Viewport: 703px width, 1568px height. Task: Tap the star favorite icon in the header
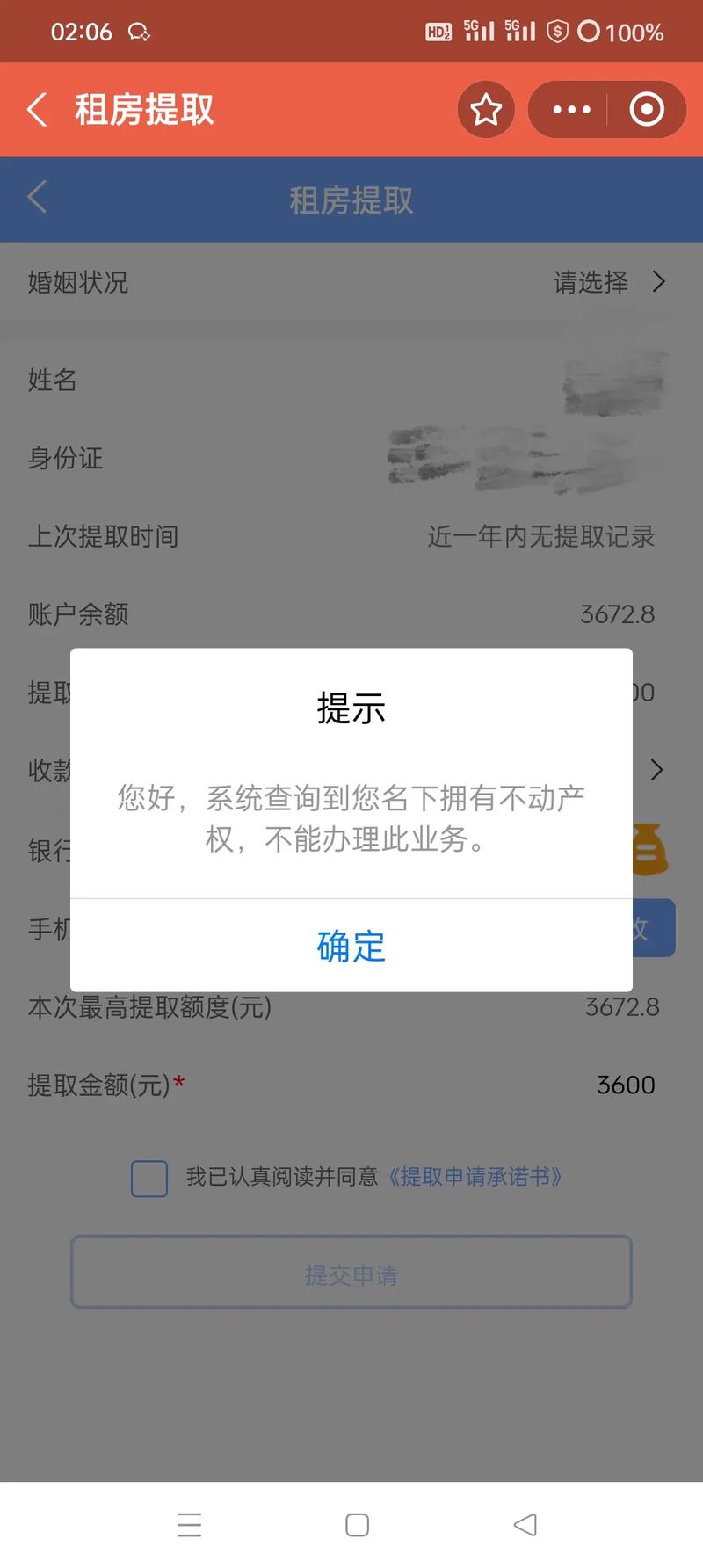point(486,109)
